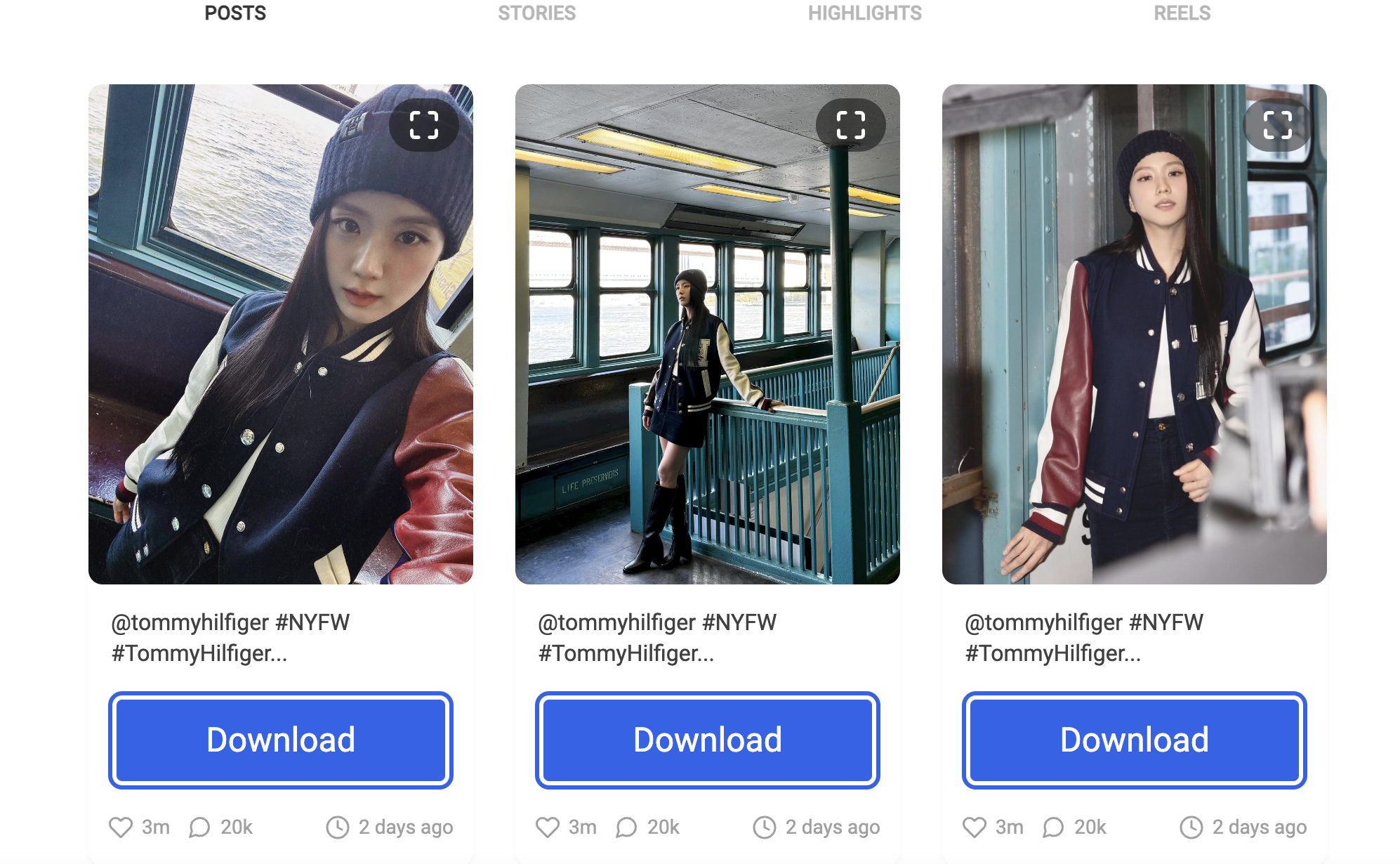Expand the ferry interior photo to fullscreen
This screenshot has width=1400, height=864.
point(850,126)
